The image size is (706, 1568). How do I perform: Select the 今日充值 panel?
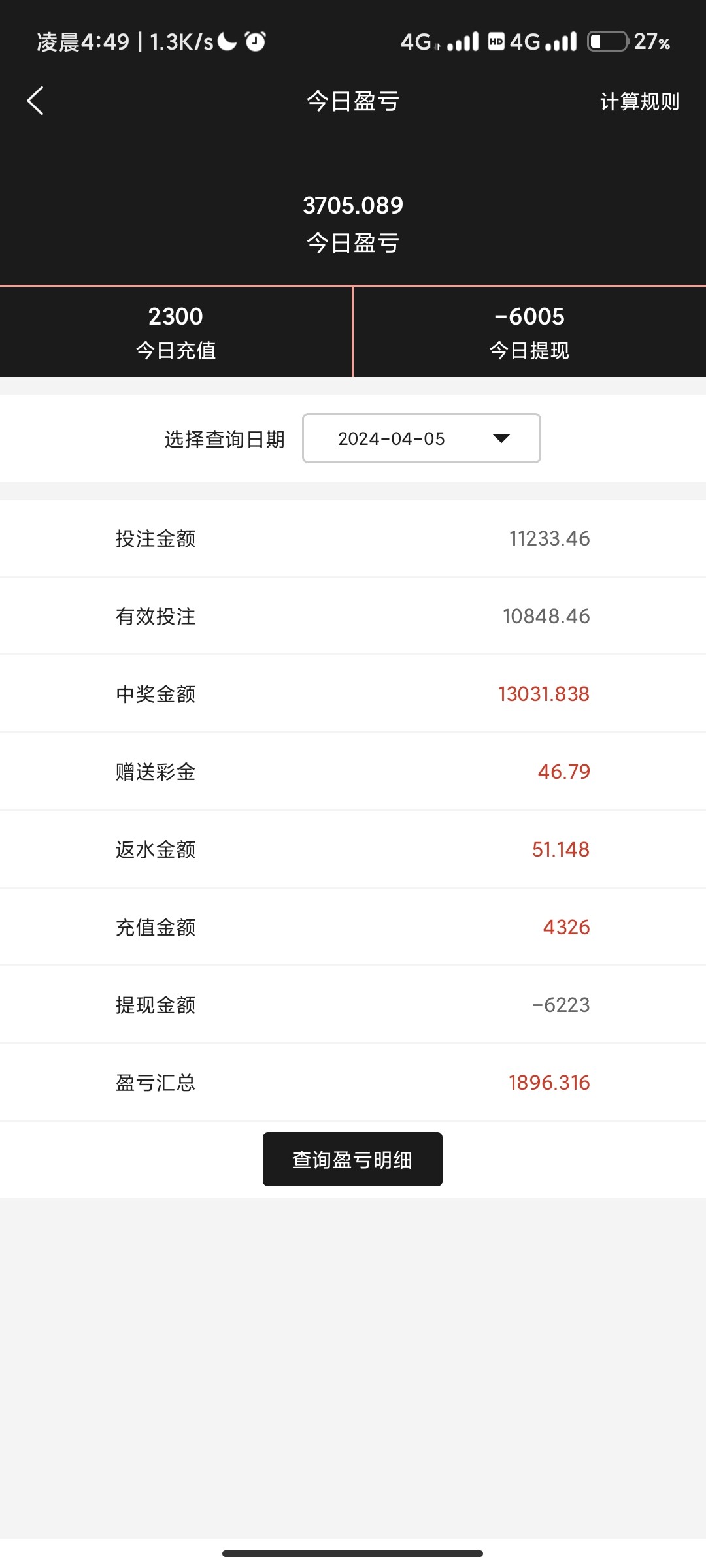pyautogui.click(x=176, y=331)
